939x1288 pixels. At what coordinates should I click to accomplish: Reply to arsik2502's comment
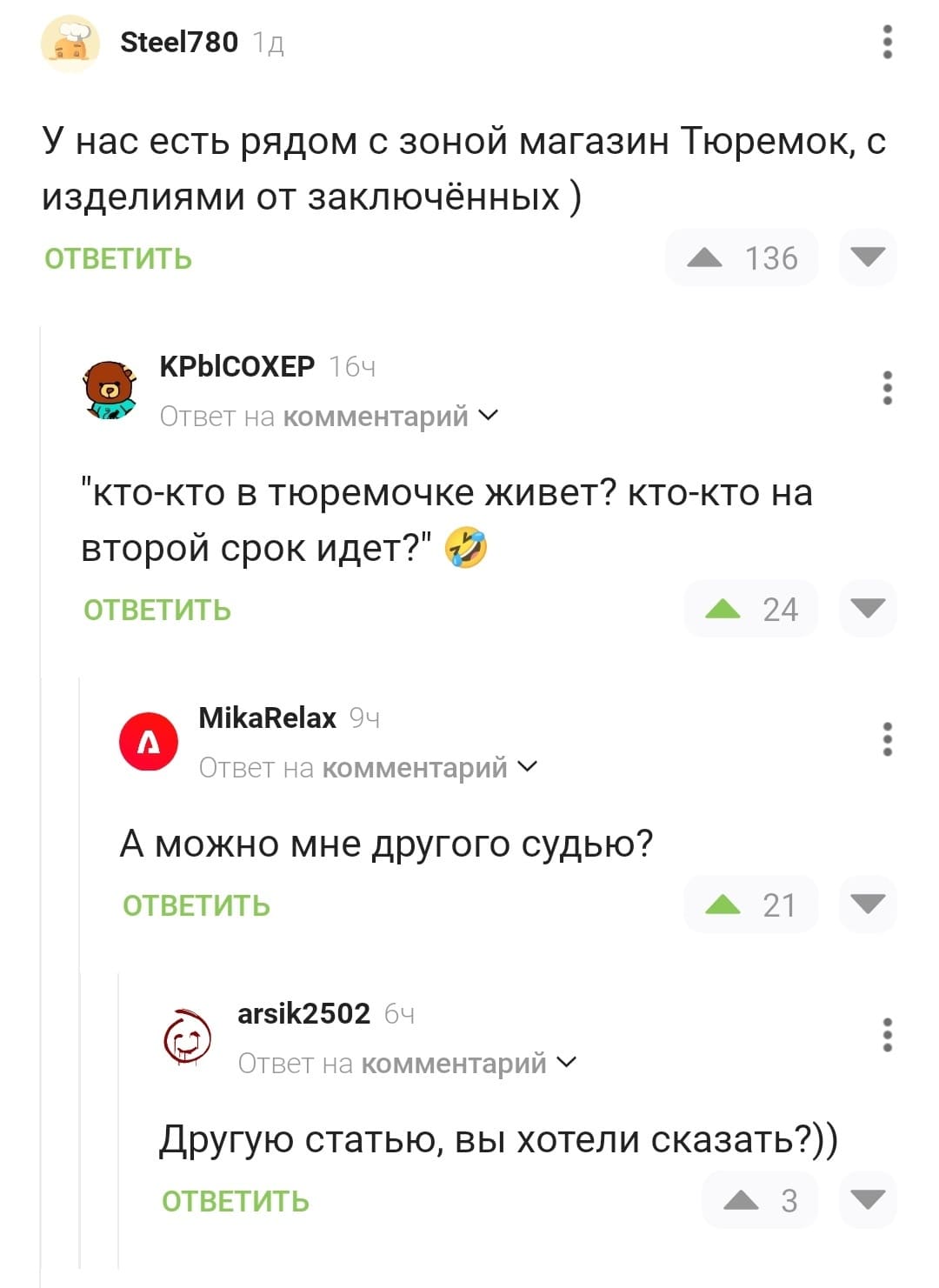[x=236, y=1202]
